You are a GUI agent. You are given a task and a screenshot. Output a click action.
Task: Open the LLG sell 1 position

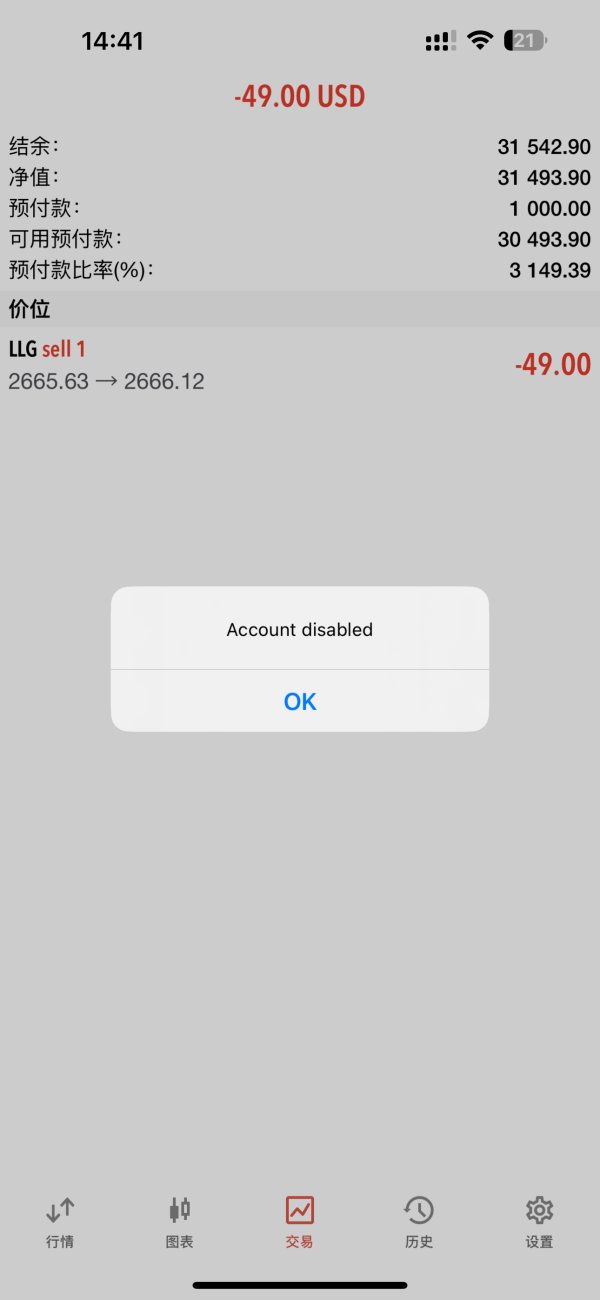click(x=300, y=365)
